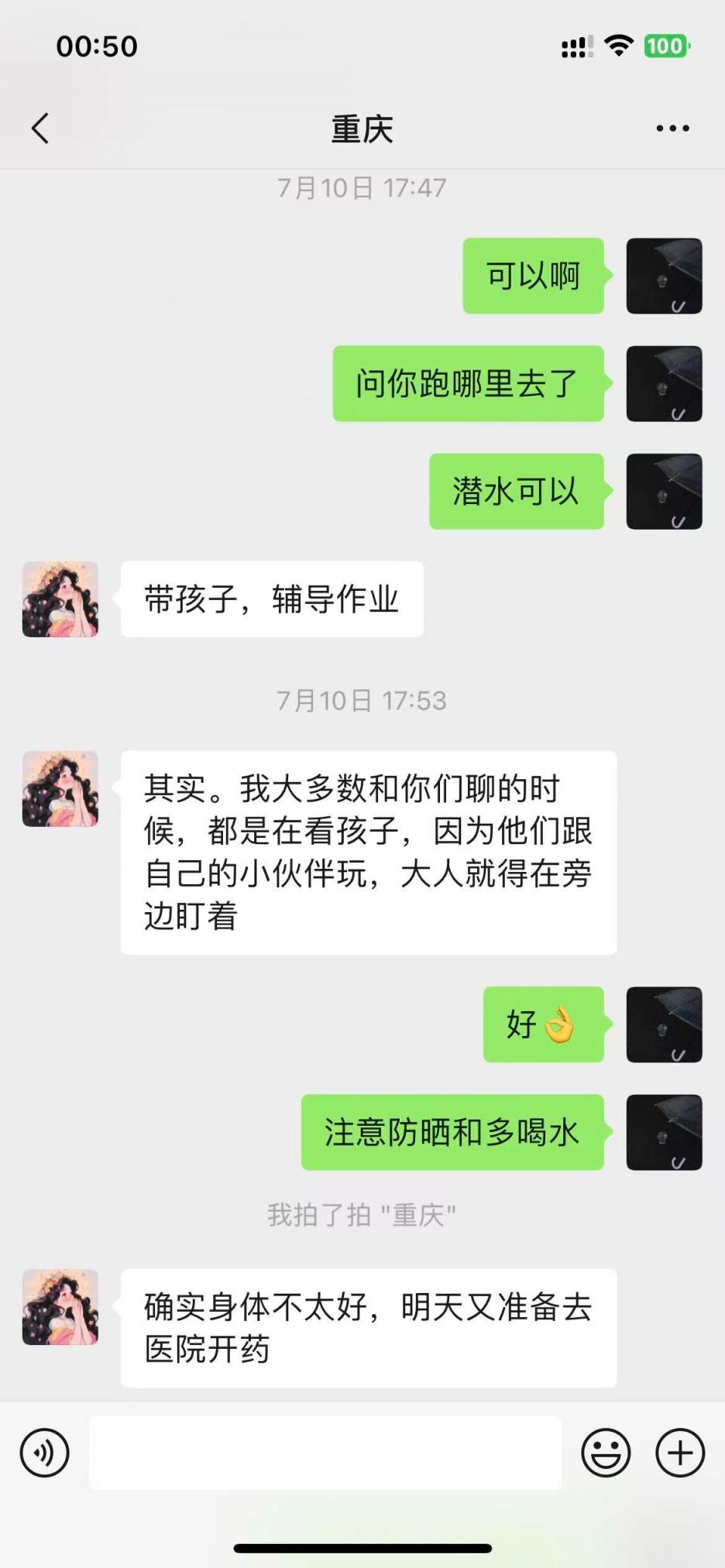This screenshot has width=725, height=1568.
Task: Open 重庆's avatar beside 确实身体不太好 message
Action: [x=60, y=1307]
